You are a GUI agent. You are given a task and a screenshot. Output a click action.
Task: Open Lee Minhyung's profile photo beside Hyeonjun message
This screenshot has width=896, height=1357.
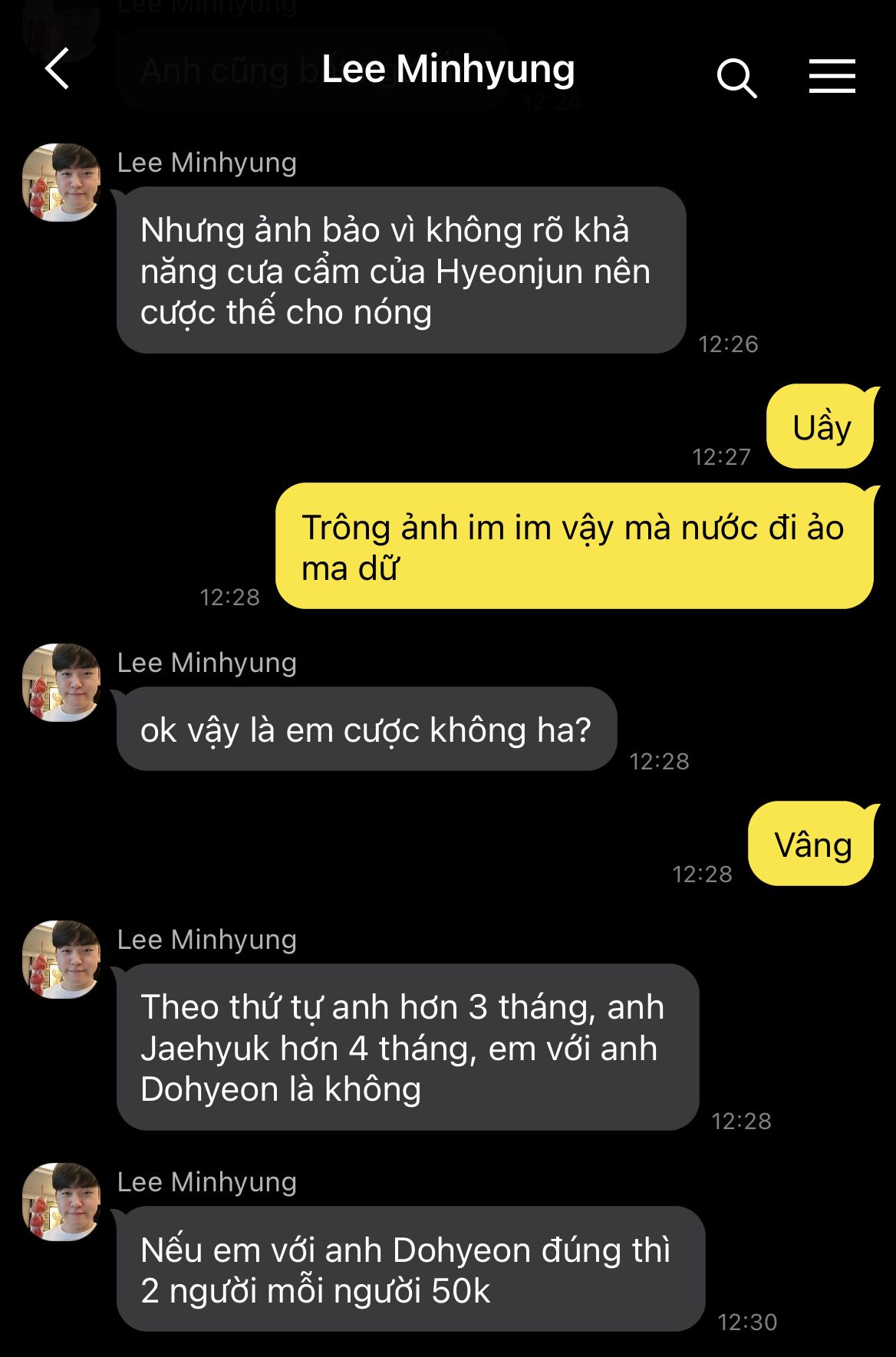[x=61, y=183]
